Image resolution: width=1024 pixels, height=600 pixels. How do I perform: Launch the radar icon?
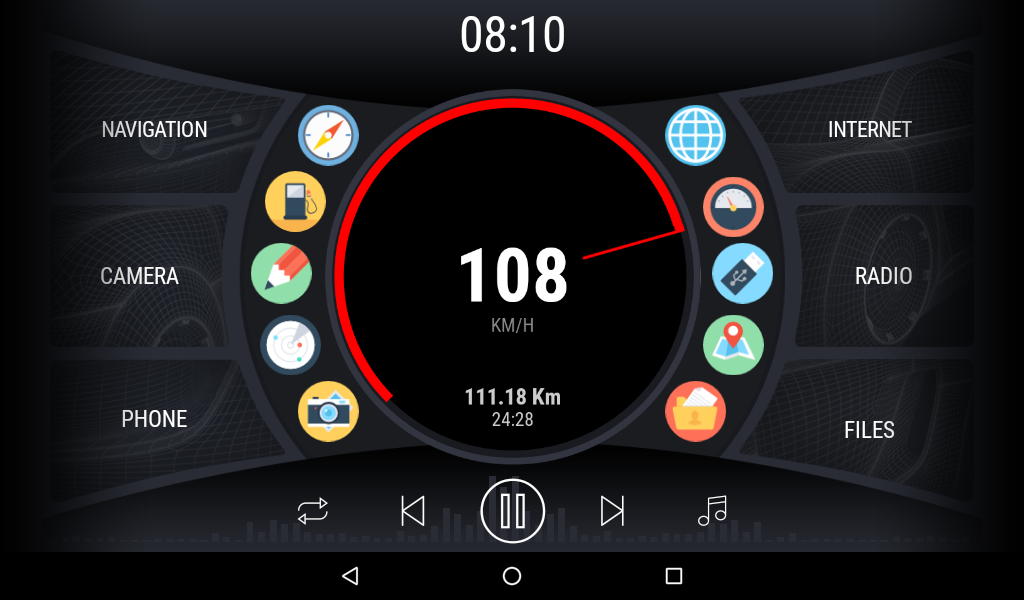[290, 345]
